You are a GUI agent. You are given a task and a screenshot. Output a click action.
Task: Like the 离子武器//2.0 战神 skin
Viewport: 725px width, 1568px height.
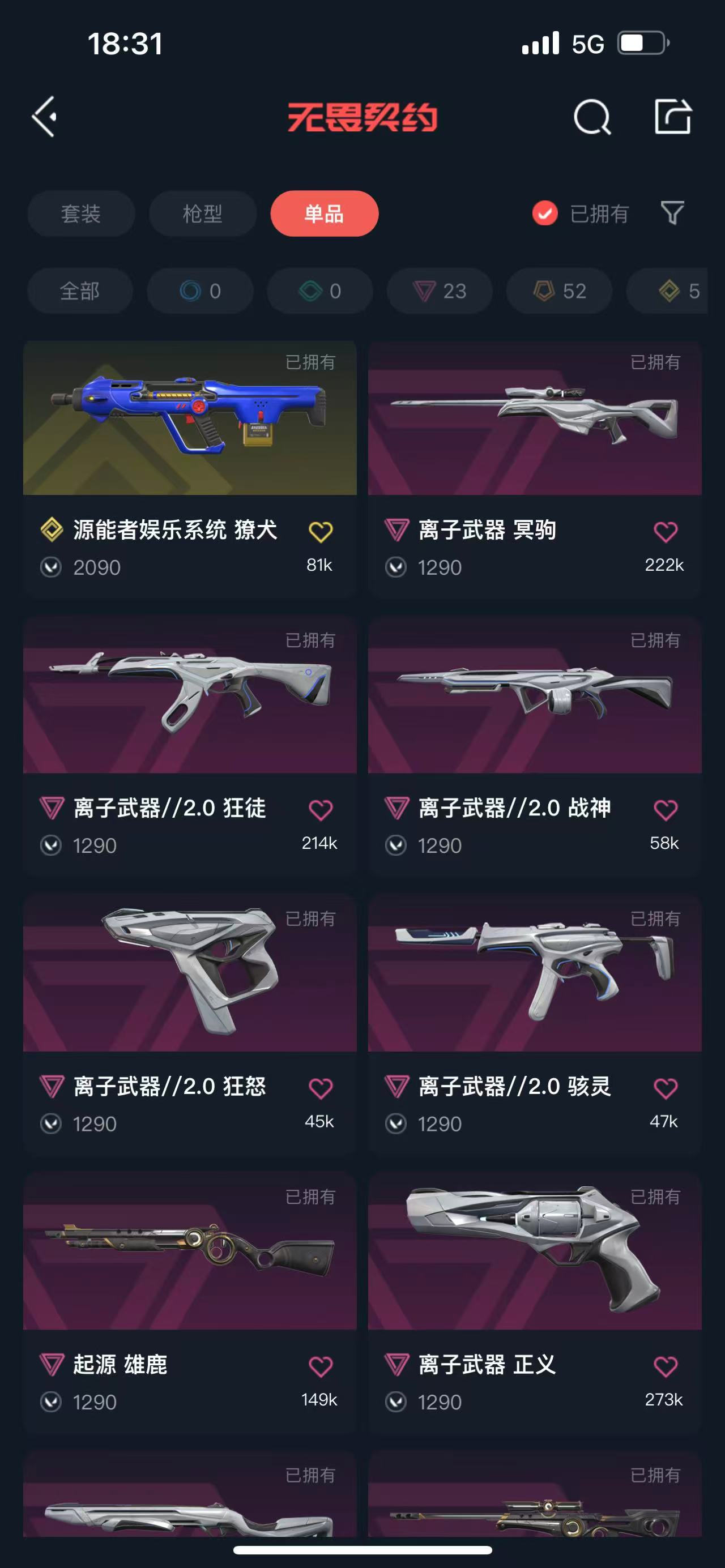click(x=665, y=810)
